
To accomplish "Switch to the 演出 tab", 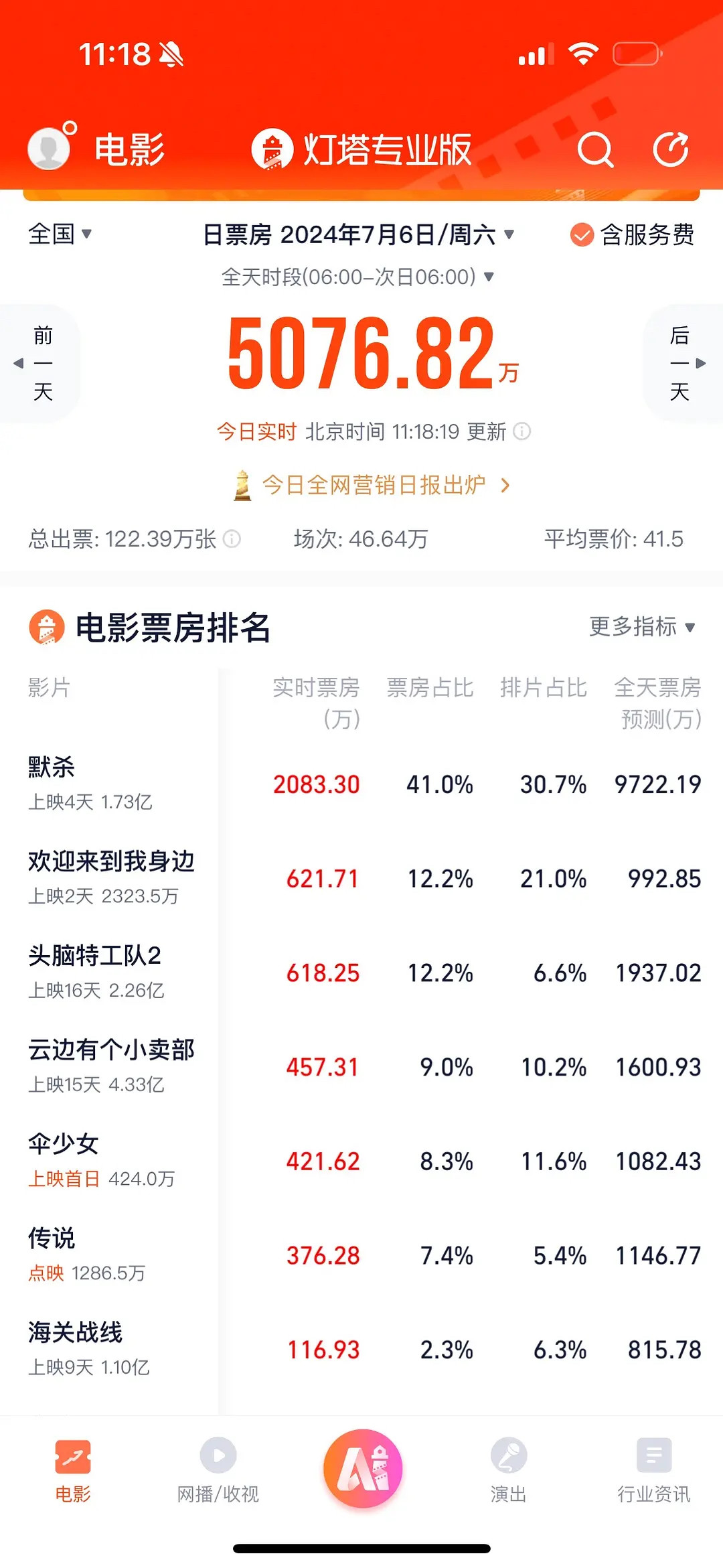I will pyautogui.click(x=508, y=1470).
